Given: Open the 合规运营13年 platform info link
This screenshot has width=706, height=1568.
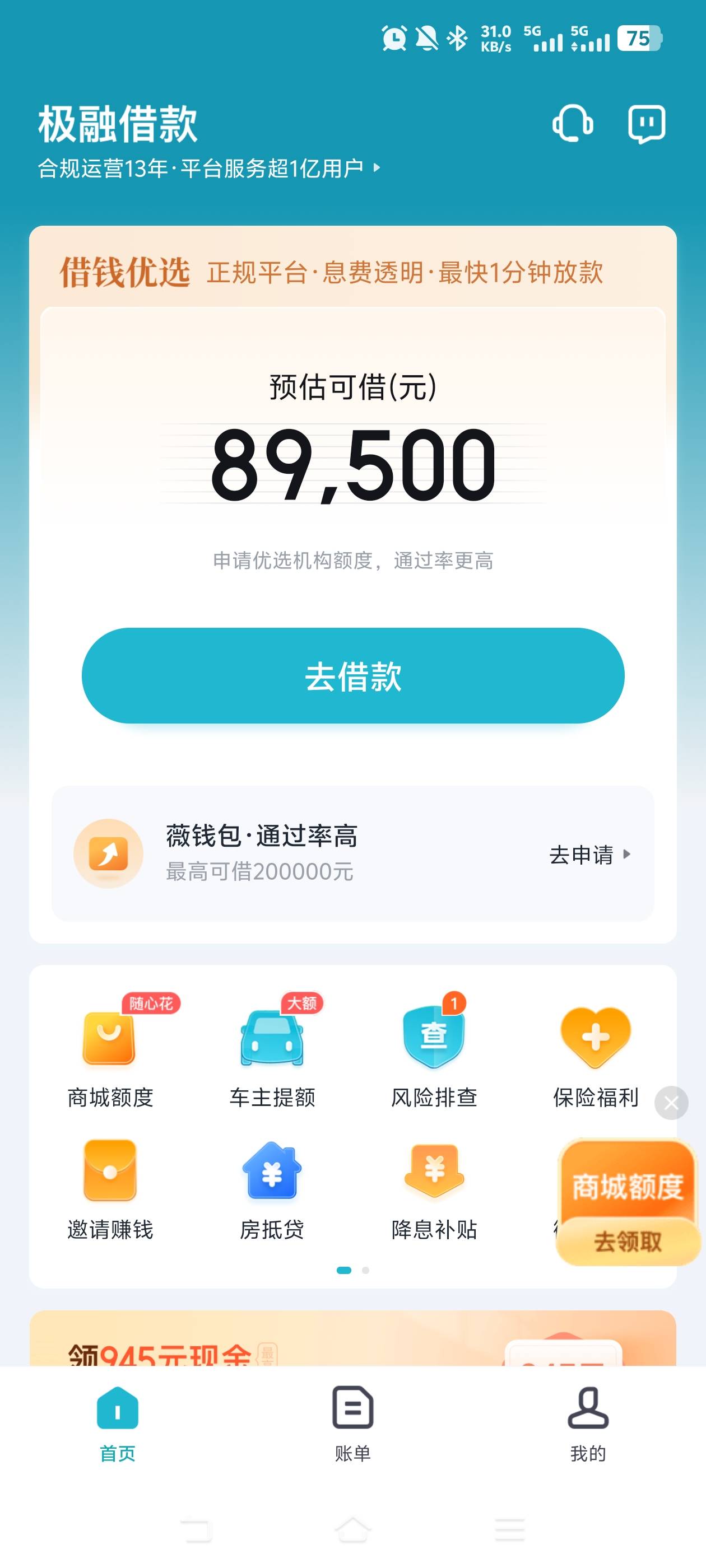Looking at the screenshot, I should [x=209, y=169].
